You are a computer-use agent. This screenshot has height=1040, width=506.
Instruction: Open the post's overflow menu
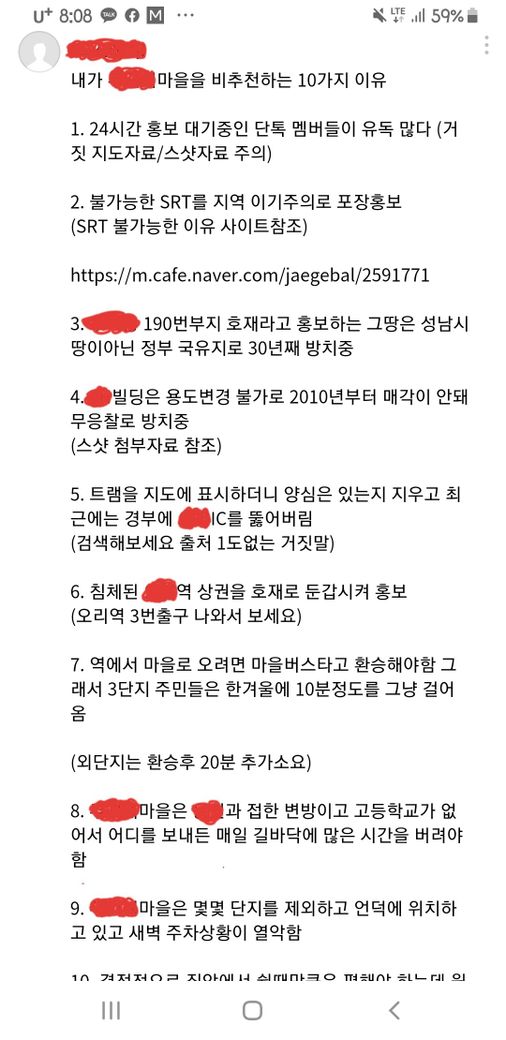487,45
